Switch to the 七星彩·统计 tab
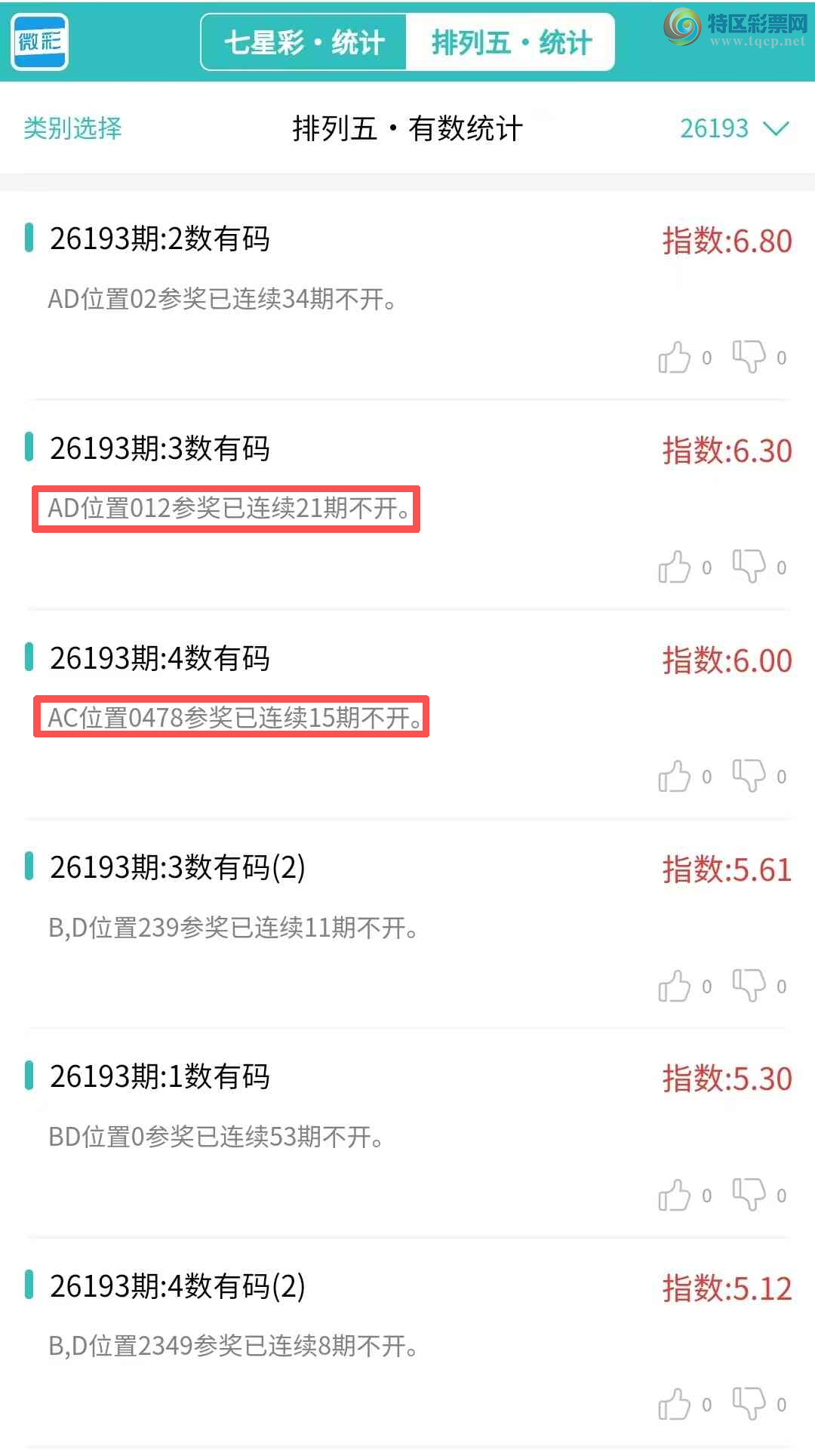815x1456 pixels. click(x=304, y=42)
